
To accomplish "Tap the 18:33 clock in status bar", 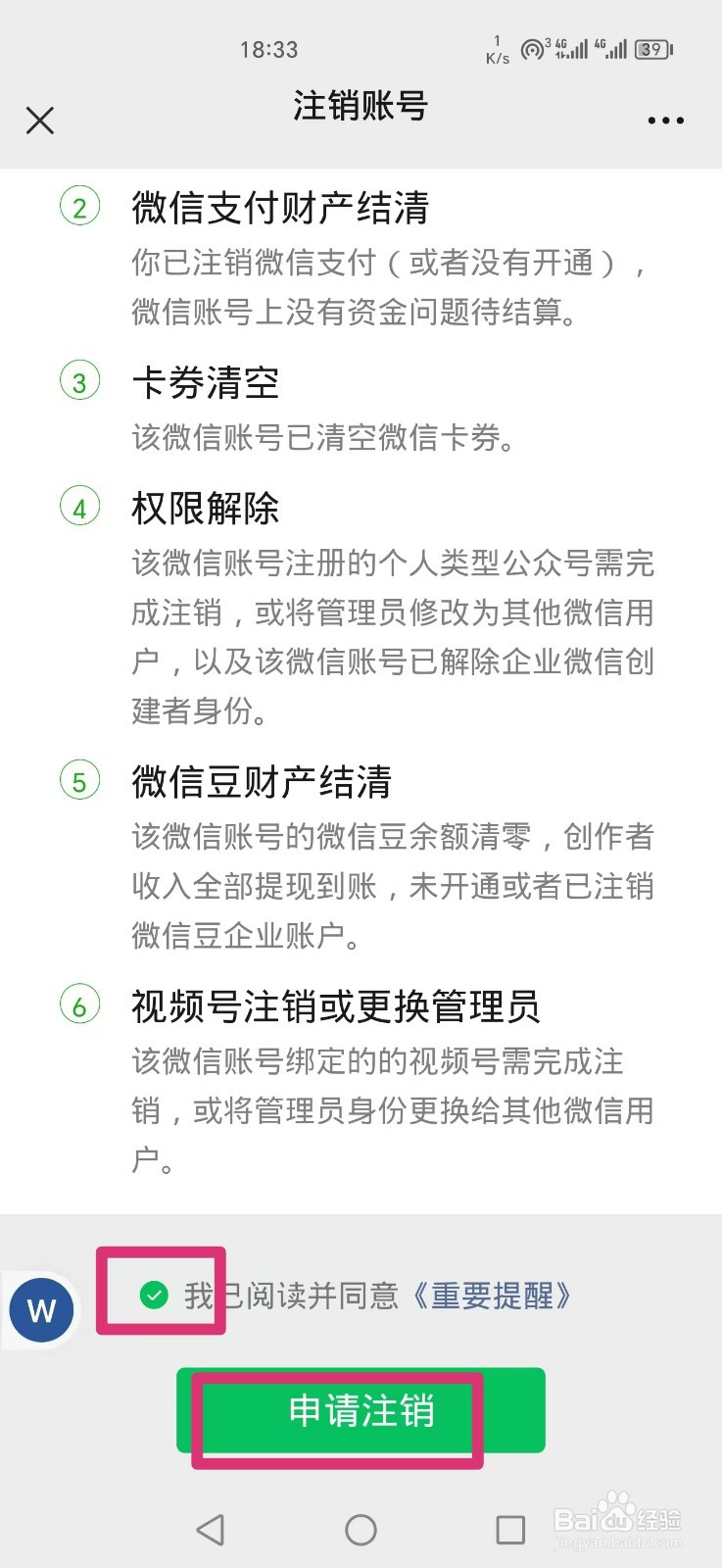I will [x=269, y=49].
